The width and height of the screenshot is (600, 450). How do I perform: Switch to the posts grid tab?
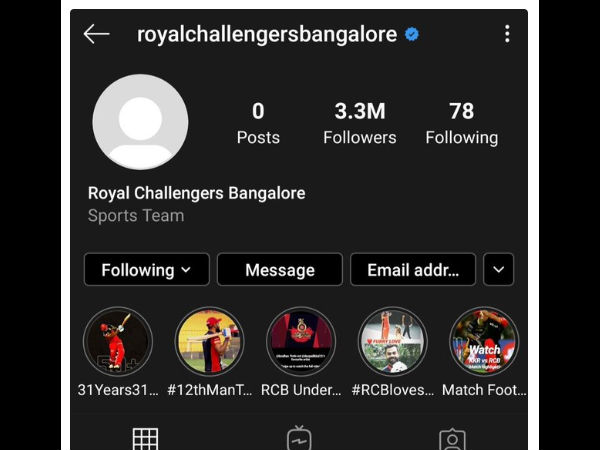pyautogui.click(x=146, y=438)
